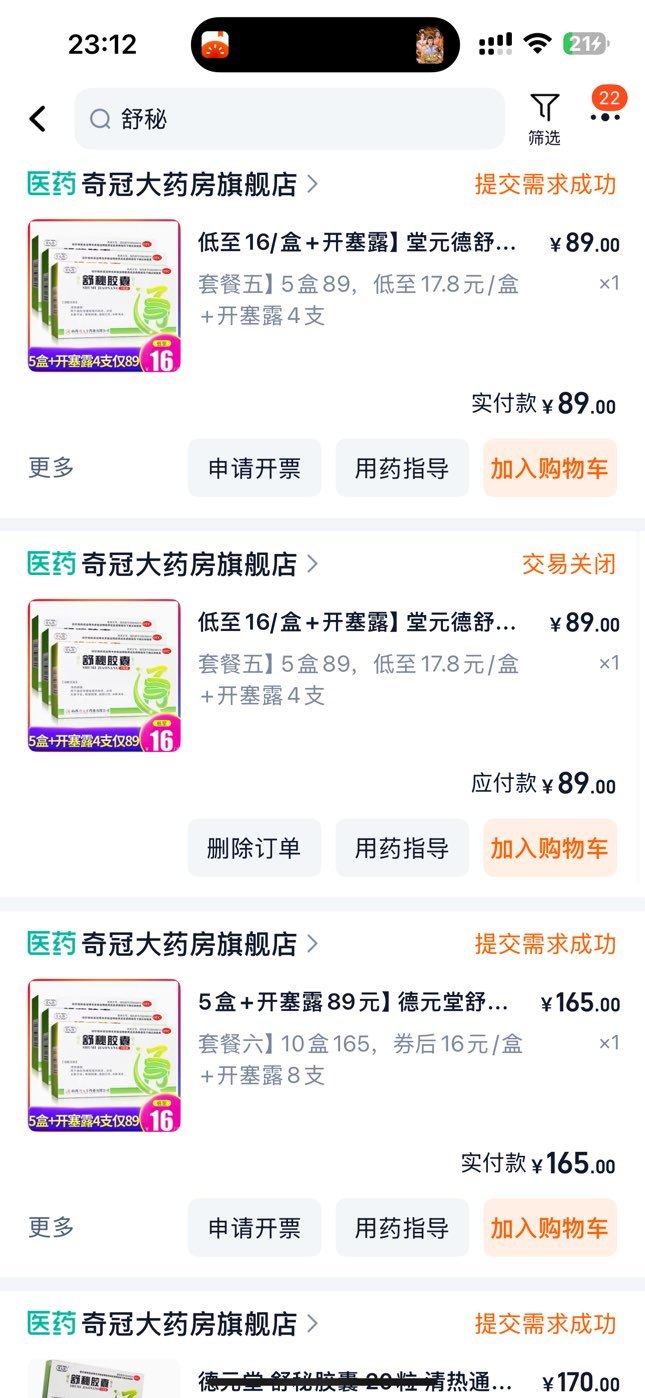Screen dimensions: 645x1398
Task: Tap 用药指导 on the 交易关闭 order
Action: [x=402, y=848]
